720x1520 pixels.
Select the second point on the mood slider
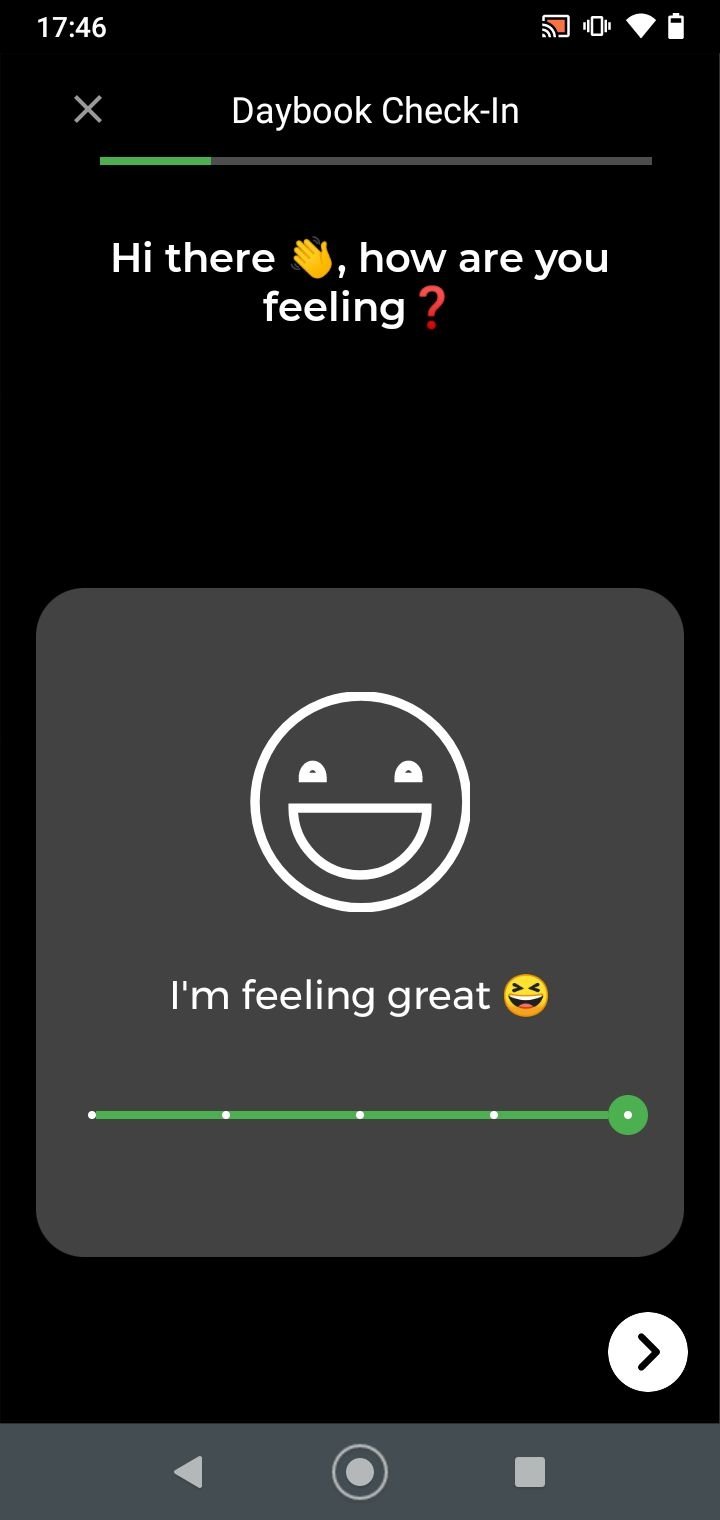(x=226, y=1114)
